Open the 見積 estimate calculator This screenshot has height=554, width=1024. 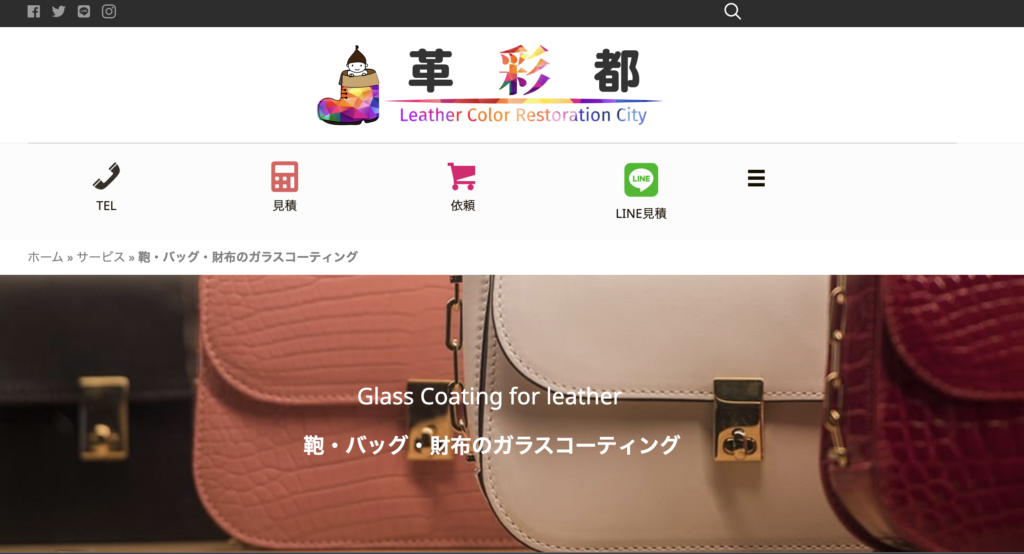point(285,187)
